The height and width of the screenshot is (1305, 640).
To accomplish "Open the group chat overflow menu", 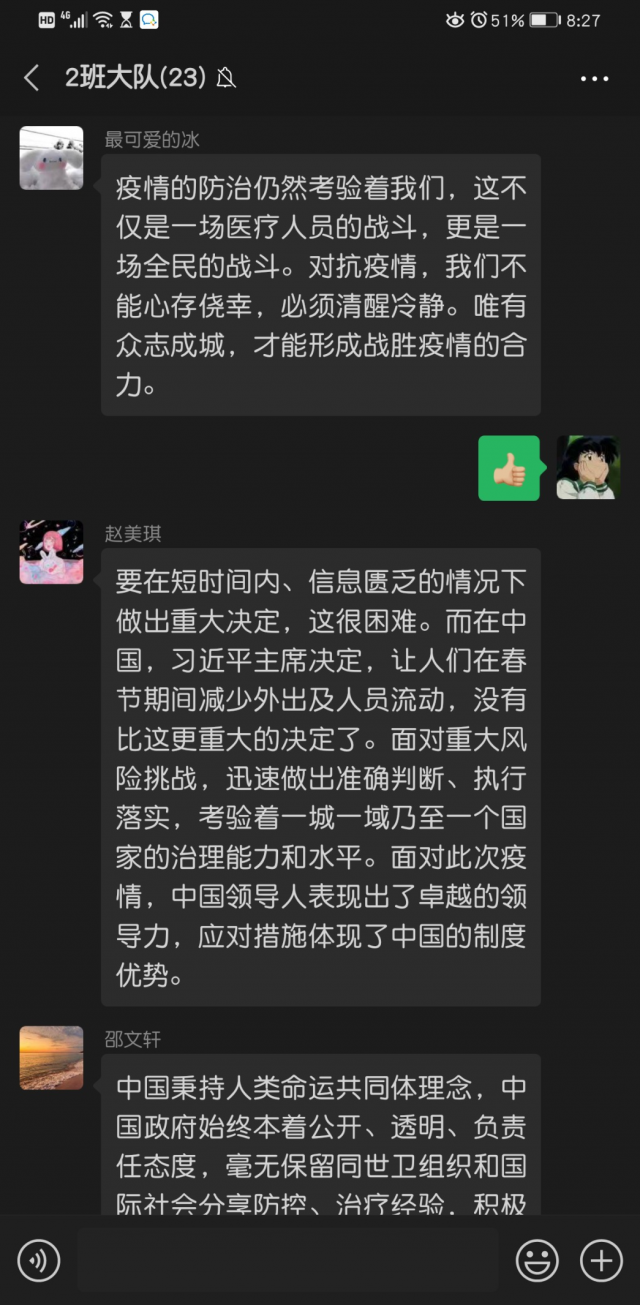I will 594,79.
